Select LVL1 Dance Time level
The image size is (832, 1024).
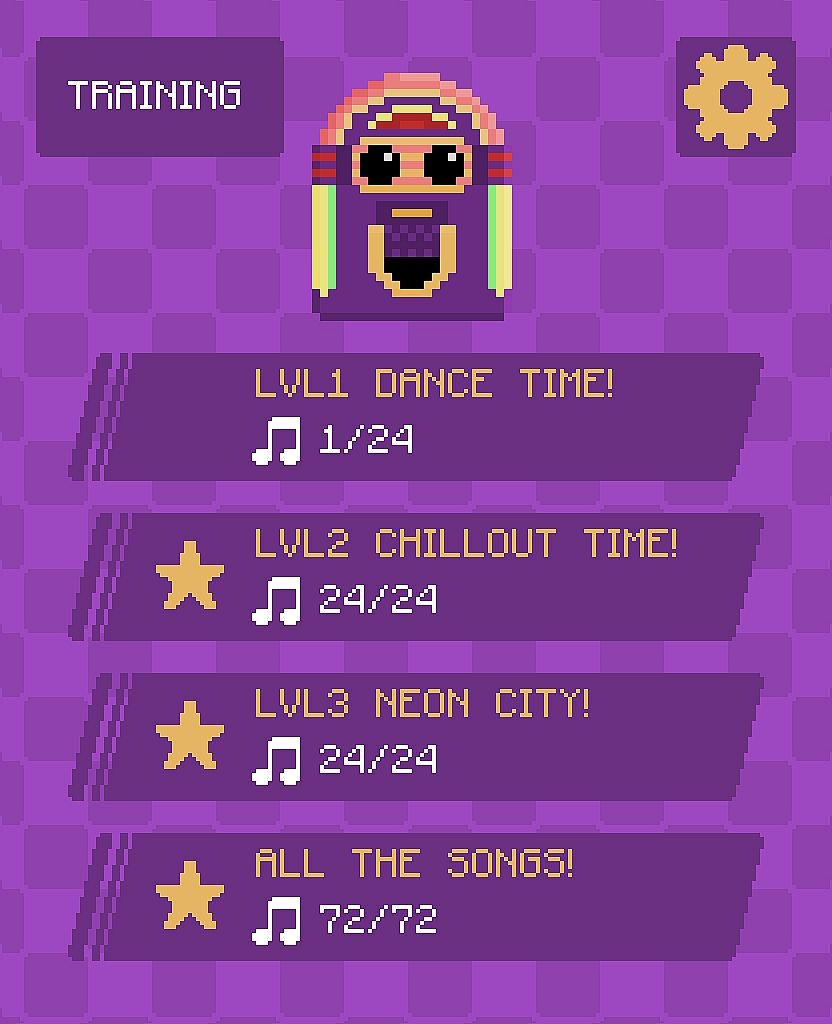click(420, 416)
